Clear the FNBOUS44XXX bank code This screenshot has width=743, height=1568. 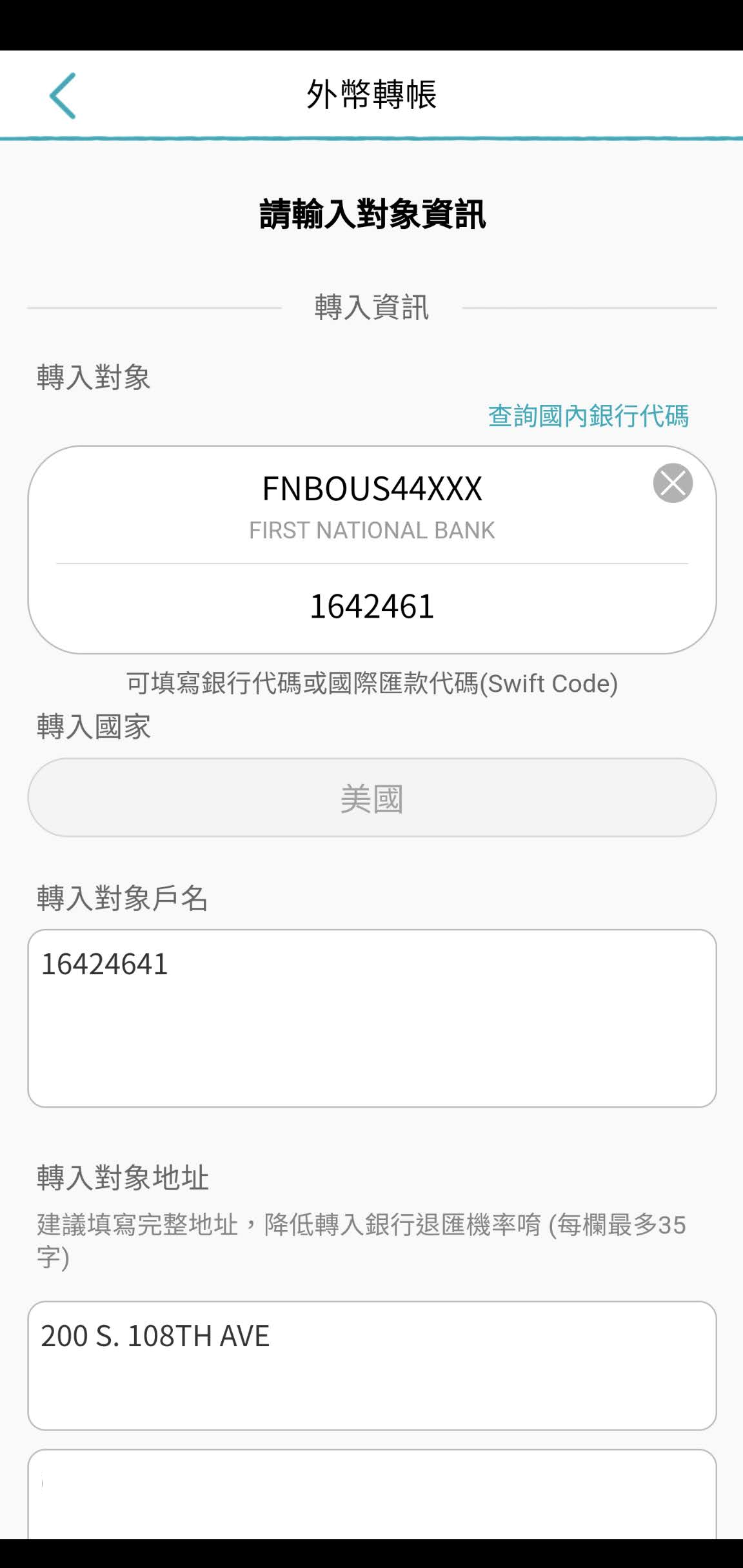pyautogui.click(x=672, y=483)
